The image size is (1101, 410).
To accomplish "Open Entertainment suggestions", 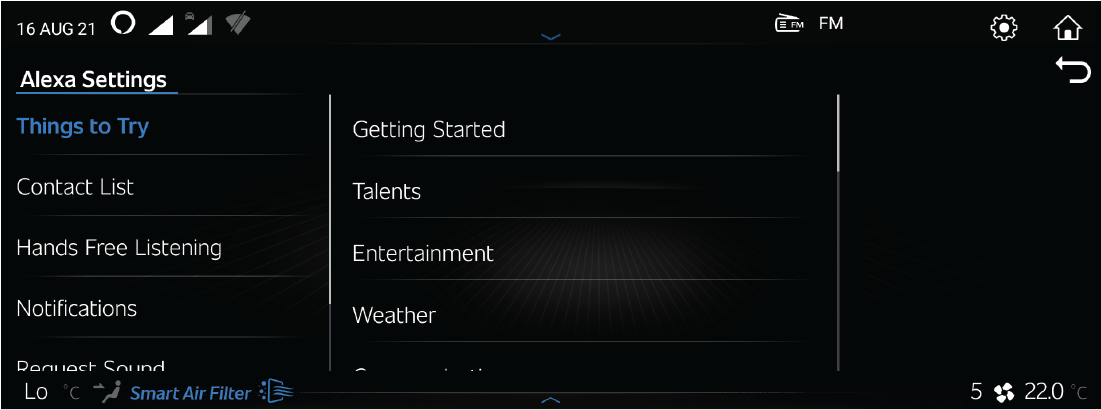I will 423,254.
